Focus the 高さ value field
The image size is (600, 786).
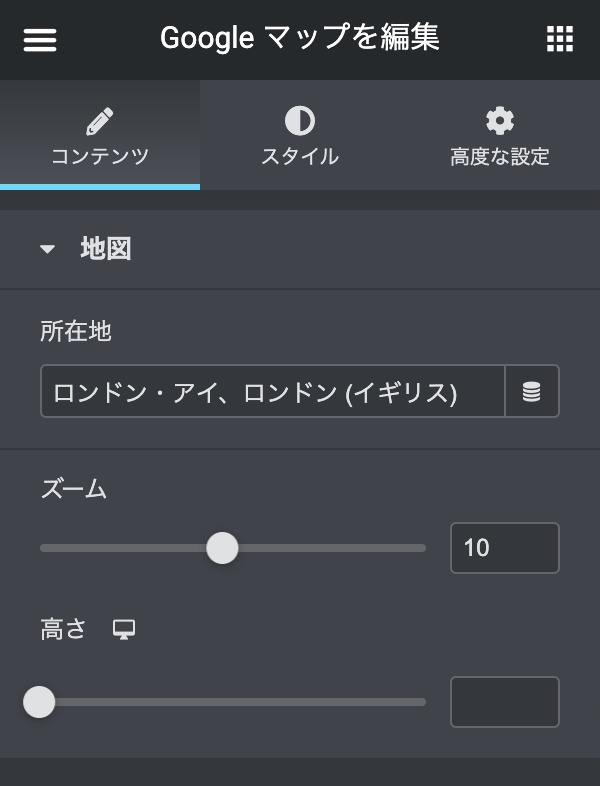(x=504, y=702)
